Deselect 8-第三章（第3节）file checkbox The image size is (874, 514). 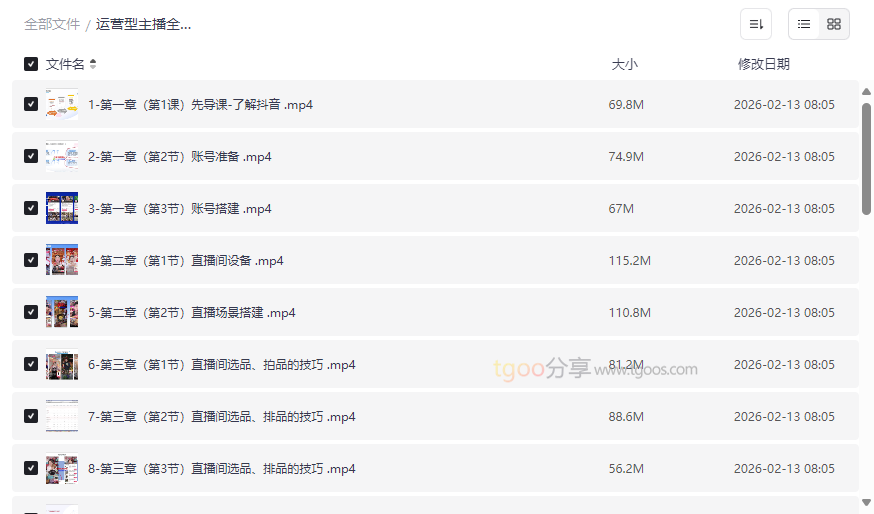click(31, 468)
